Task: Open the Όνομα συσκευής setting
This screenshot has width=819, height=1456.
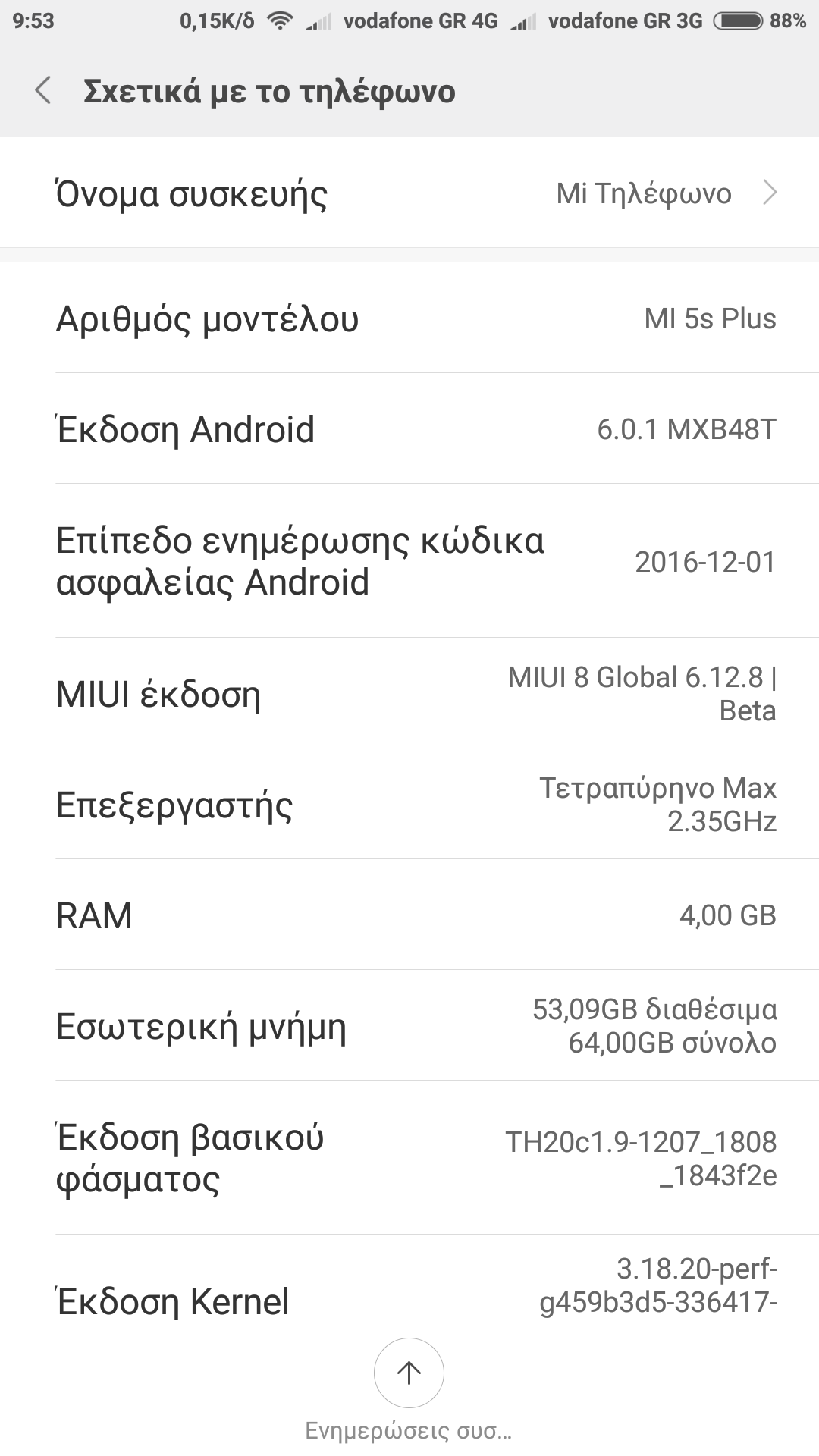Action: click(409, 193)
